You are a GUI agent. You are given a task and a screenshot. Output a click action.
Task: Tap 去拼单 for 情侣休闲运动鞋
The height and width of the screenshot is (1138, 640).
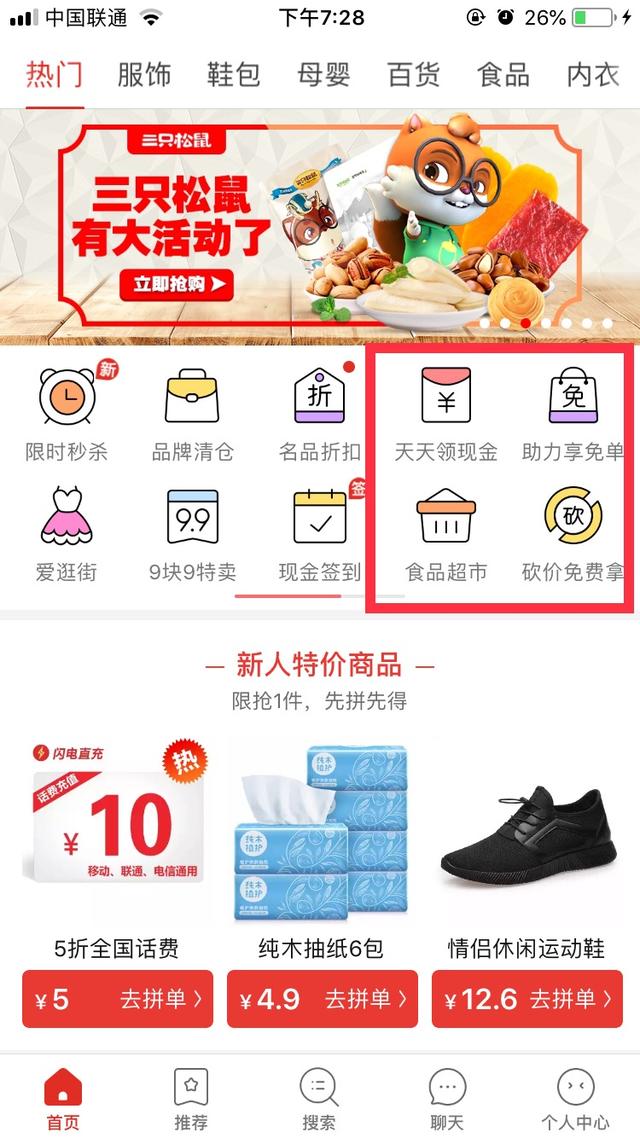(x=527, y=999)
